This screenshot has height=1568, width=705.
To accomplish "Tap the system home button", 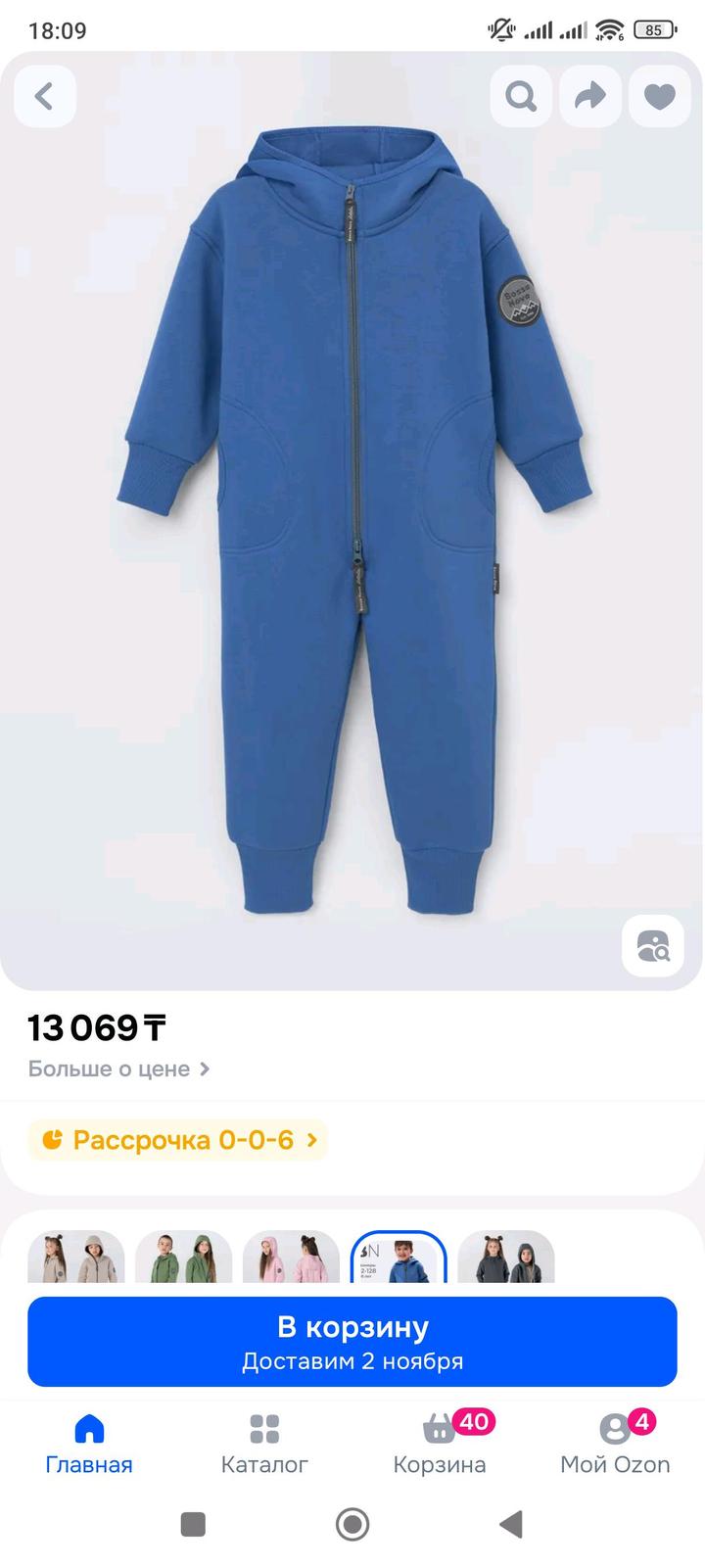I will (352, 1524).
